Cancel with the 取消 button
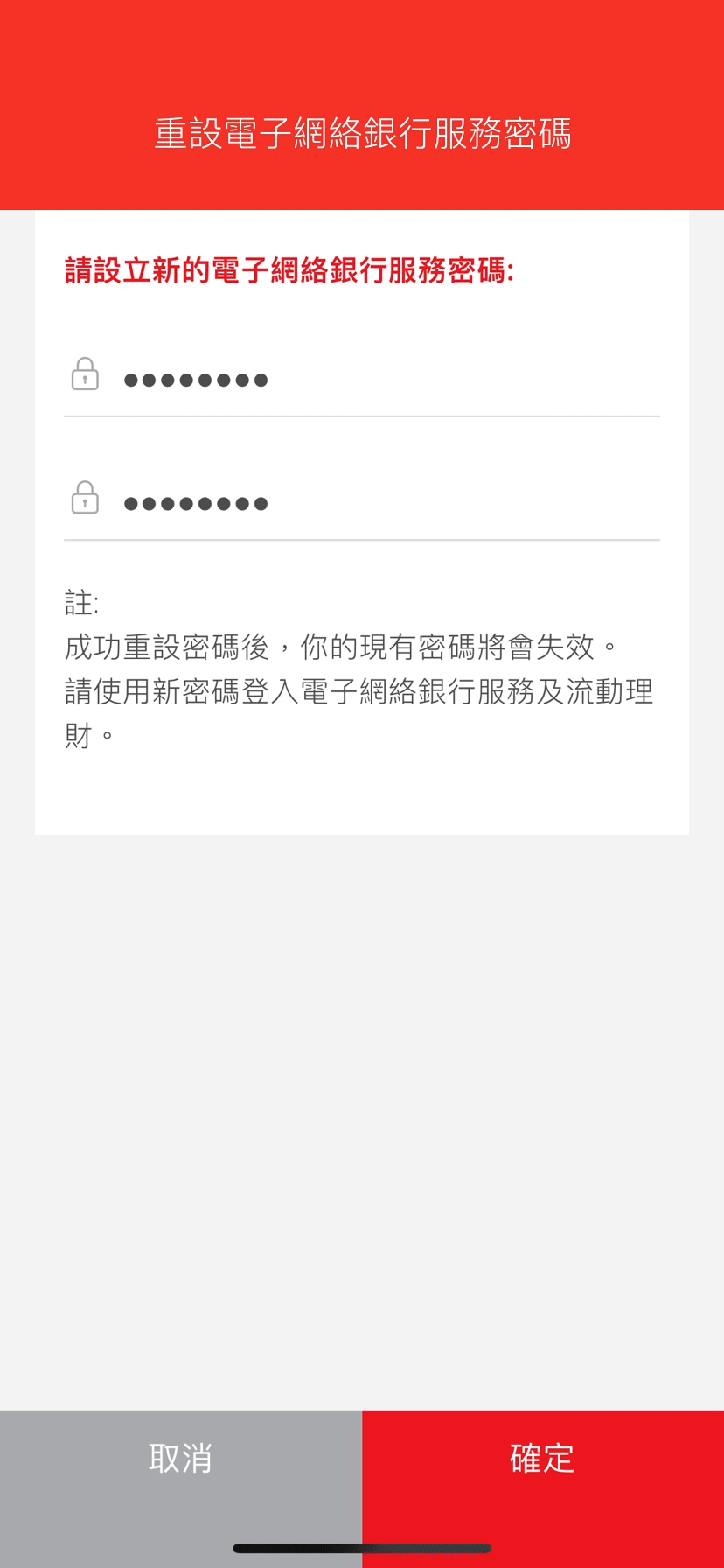This screenshot has width=724, height=1568. [x=181, y=1488]
